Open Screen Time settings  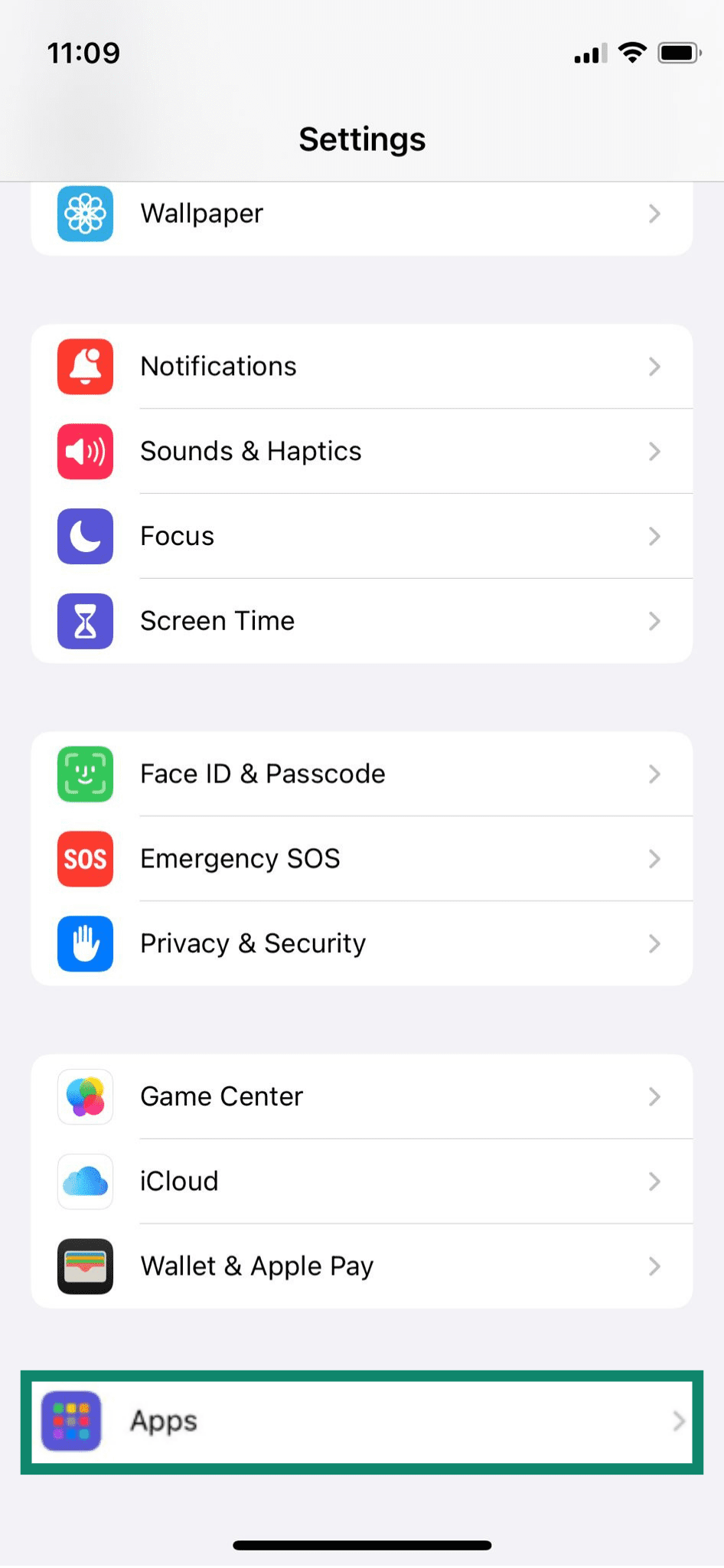[x=362, y=622]
